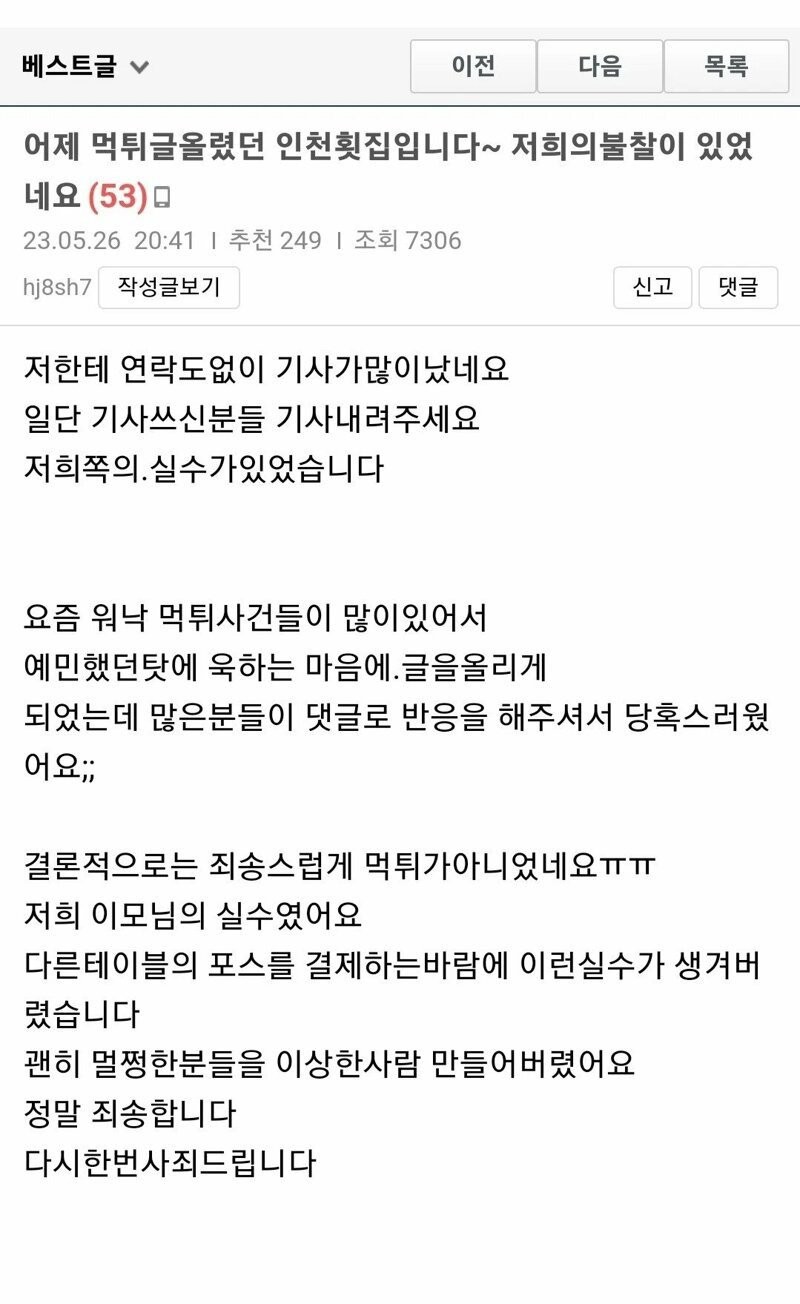Open the (53) comment count link
800x1304 pixels.
[x=118, y=196]
